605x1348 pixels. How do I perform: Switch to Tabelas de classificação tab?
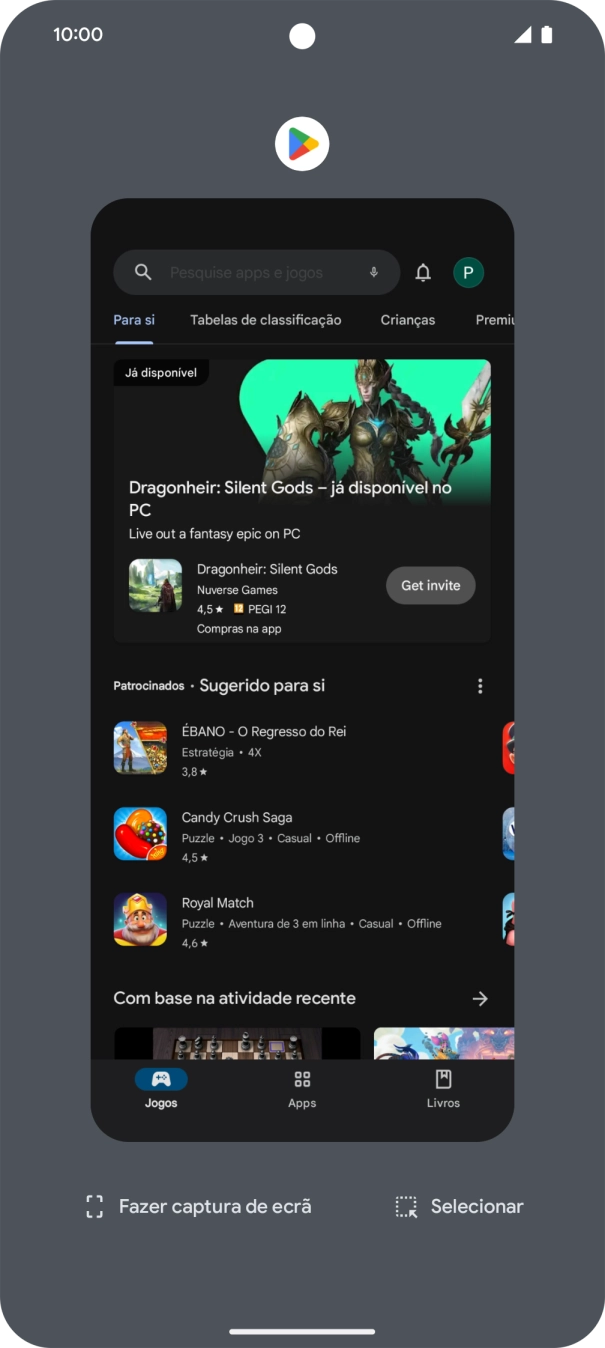point(266,320)
